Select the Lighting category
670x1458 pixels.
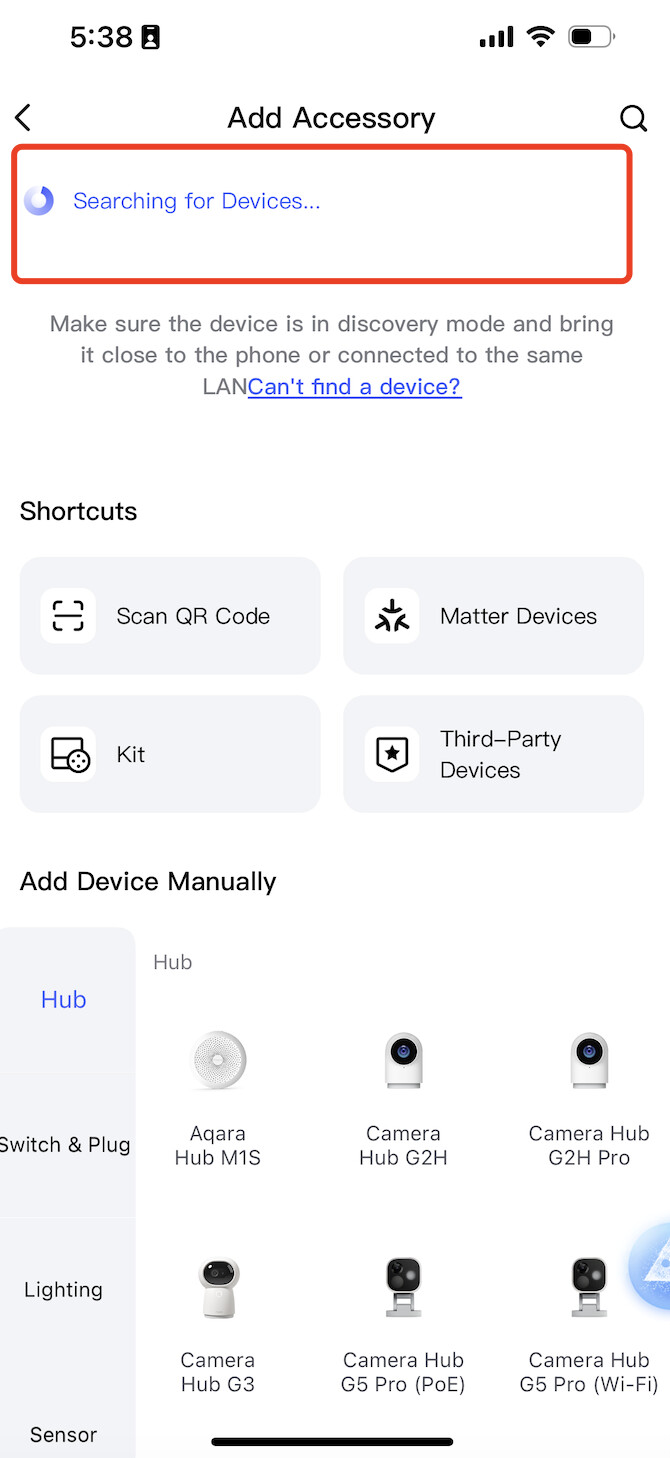click(x=64, y=1289)
